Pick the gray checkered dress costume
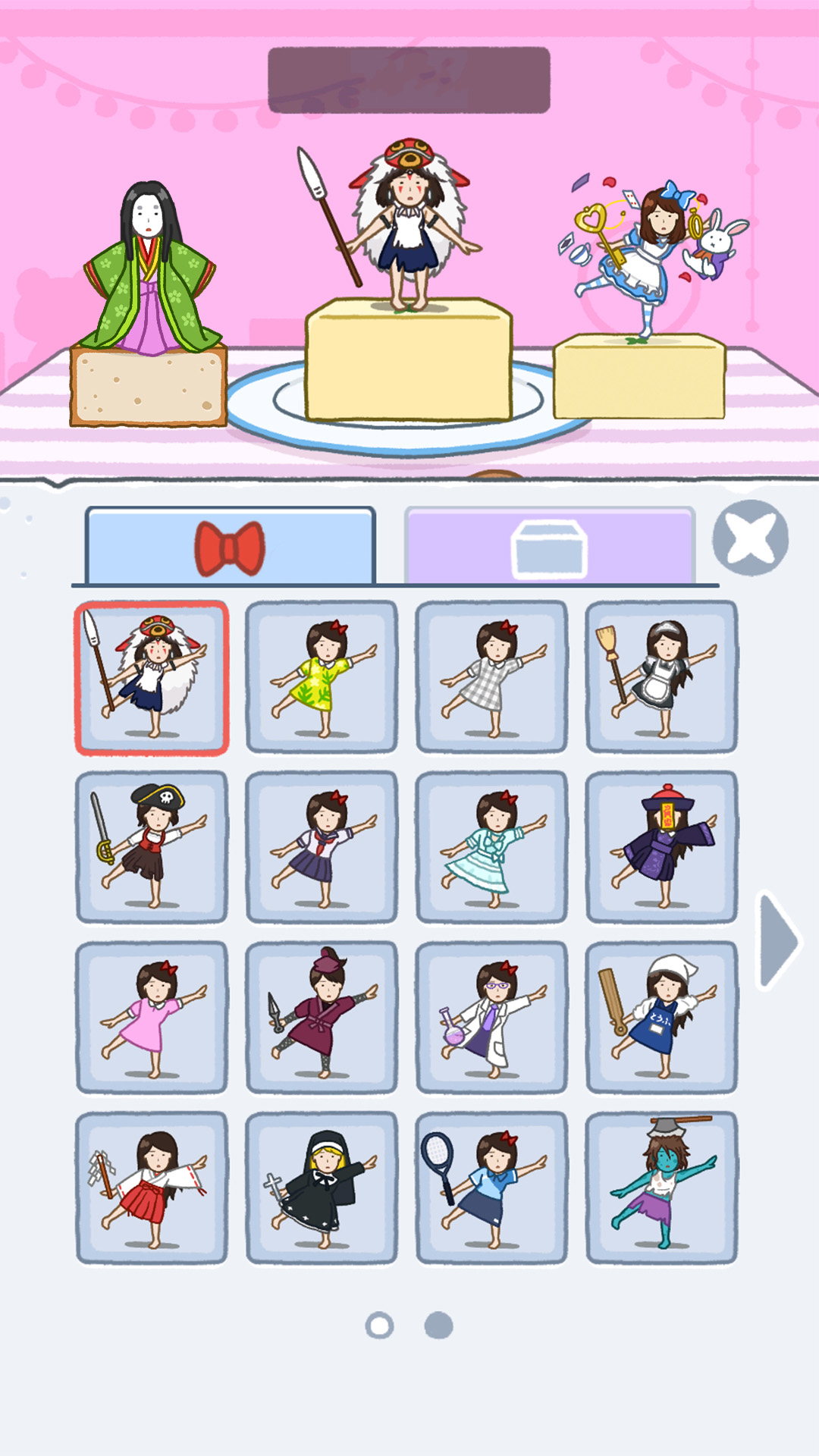The image size is (819, 1456). pyautogui.click(x=491, y=677)
